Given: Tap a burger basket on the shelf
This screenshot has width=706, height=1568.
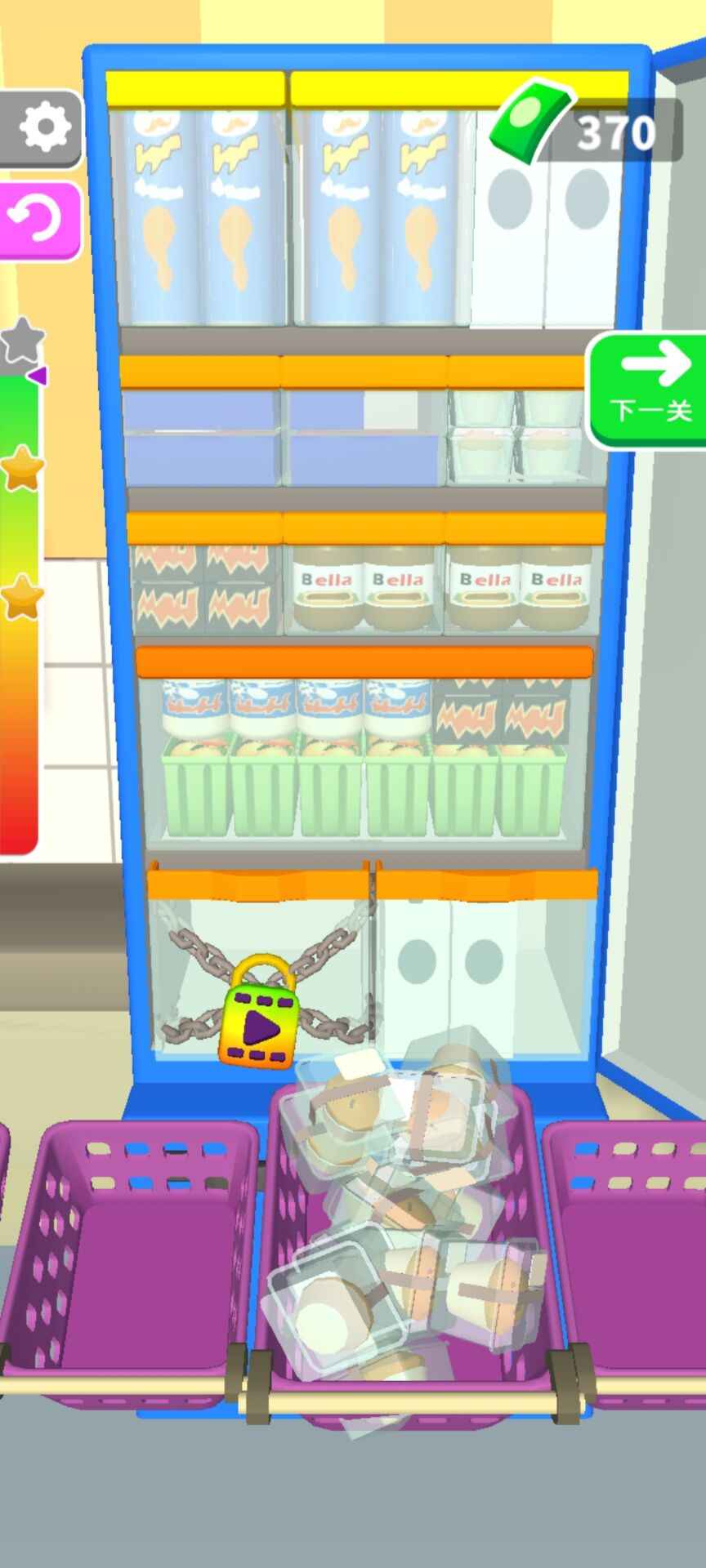Looking at the screenshot, I should point(196,784).
